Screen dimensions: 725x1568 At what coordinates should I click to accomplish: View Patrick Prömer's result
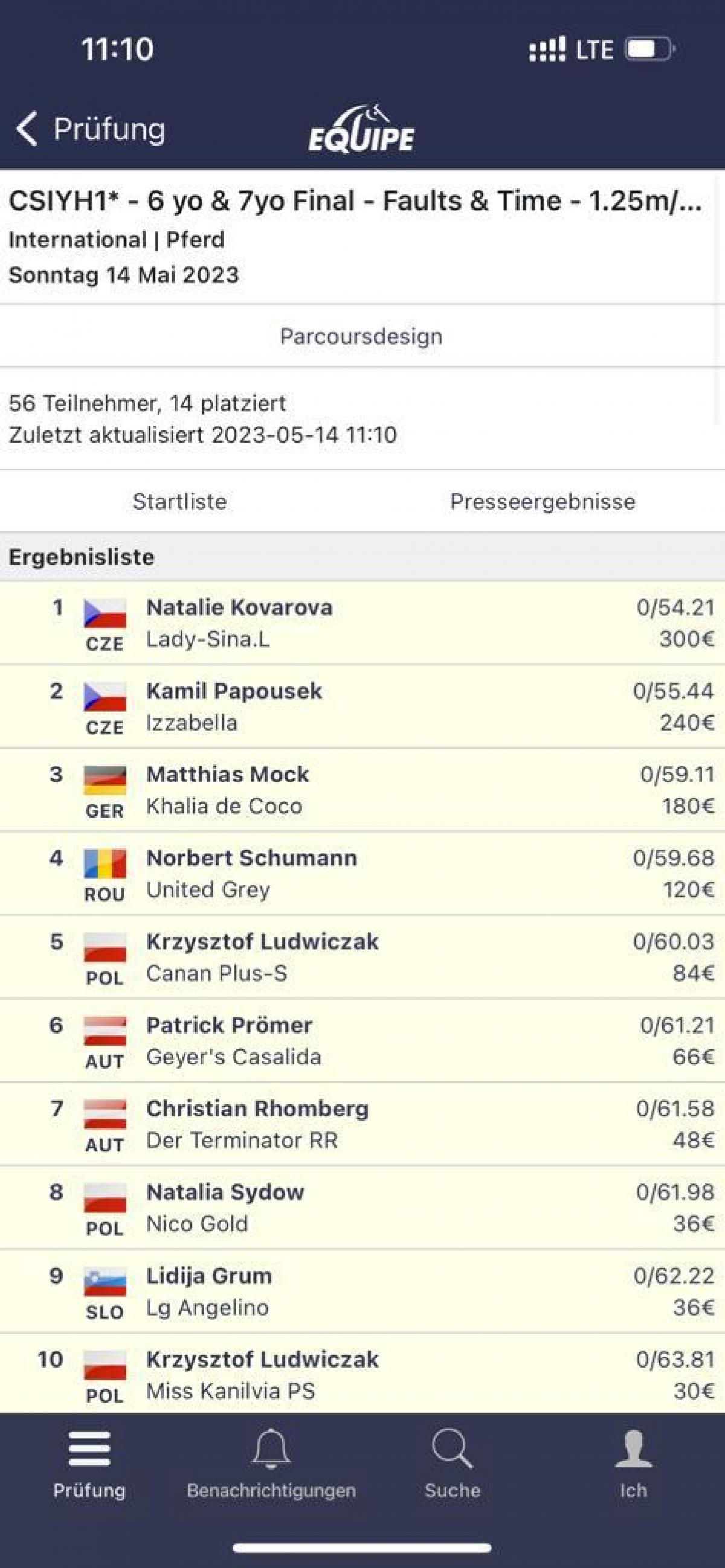(362, 1040)
